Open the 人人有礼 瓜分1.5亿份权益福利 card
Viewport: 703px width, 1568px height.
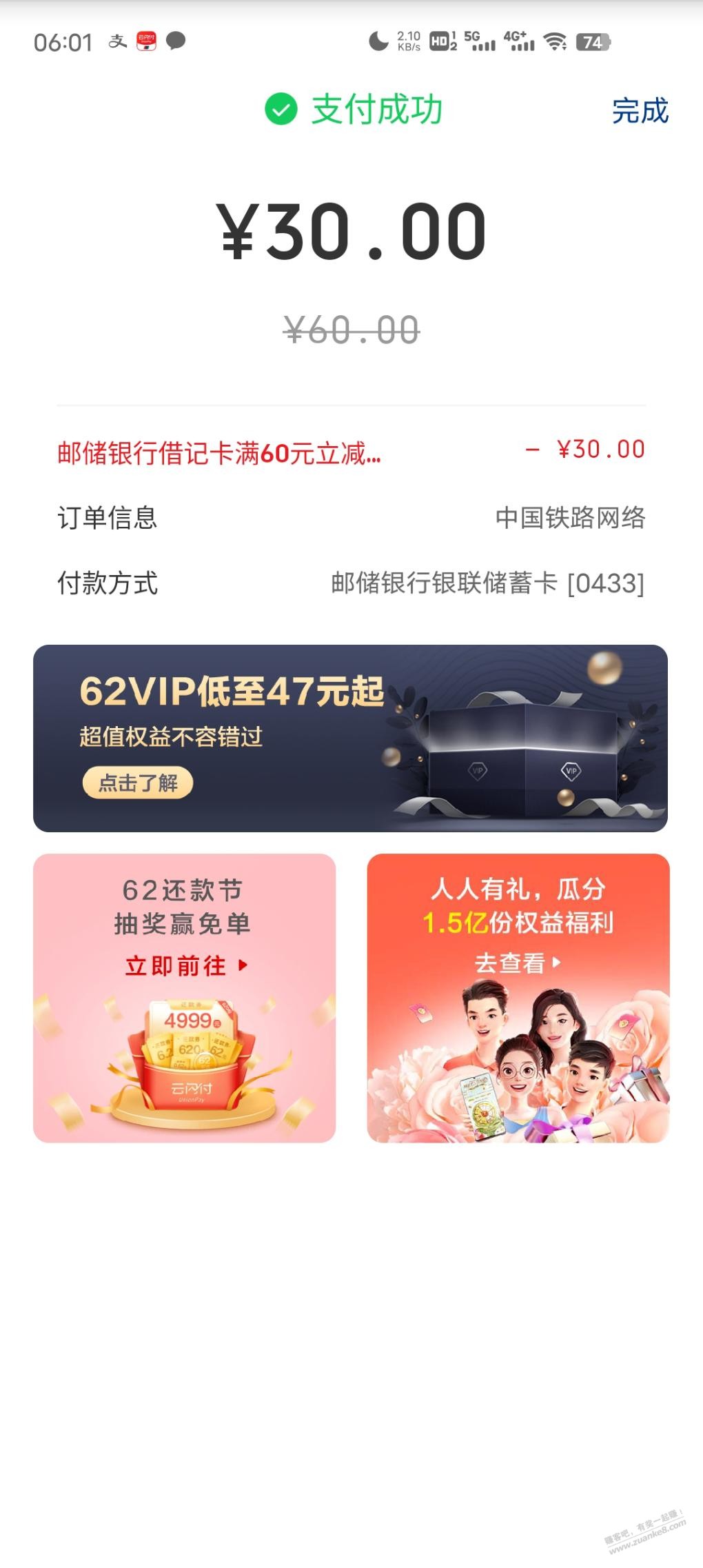coord(518,998)
